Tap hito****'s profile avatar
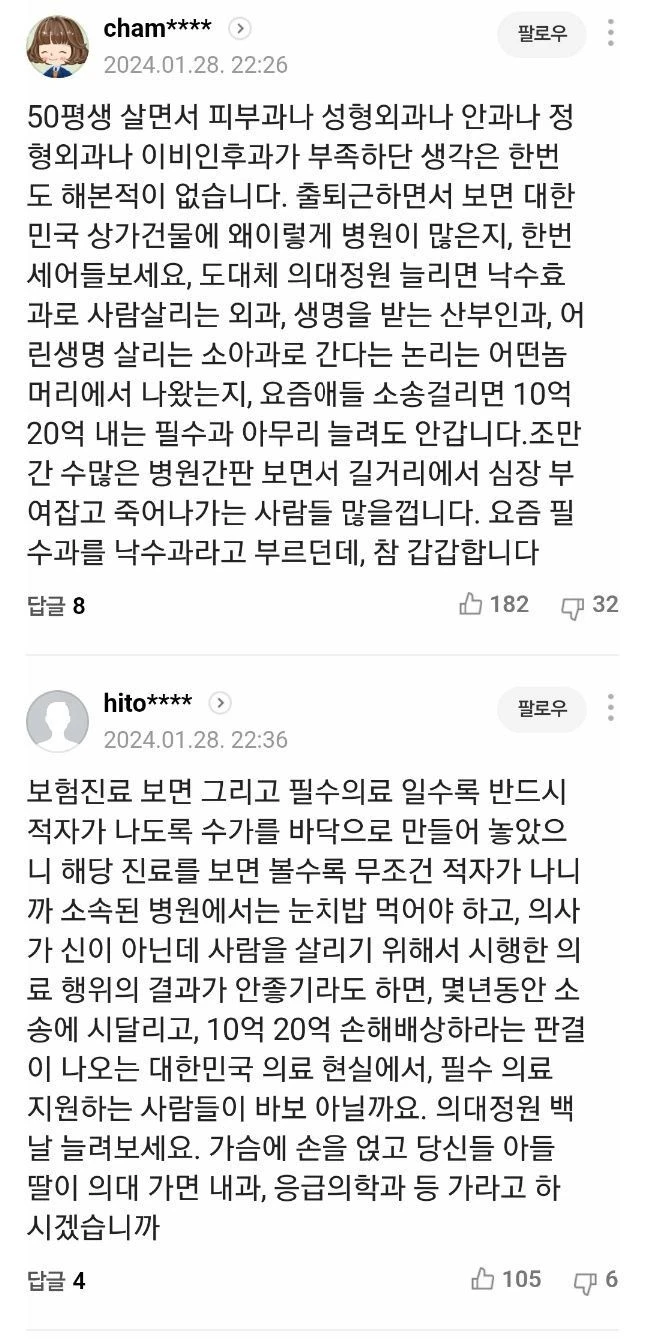The height and width of the screenshot is (1339, 646). click(x=57, y=721)
